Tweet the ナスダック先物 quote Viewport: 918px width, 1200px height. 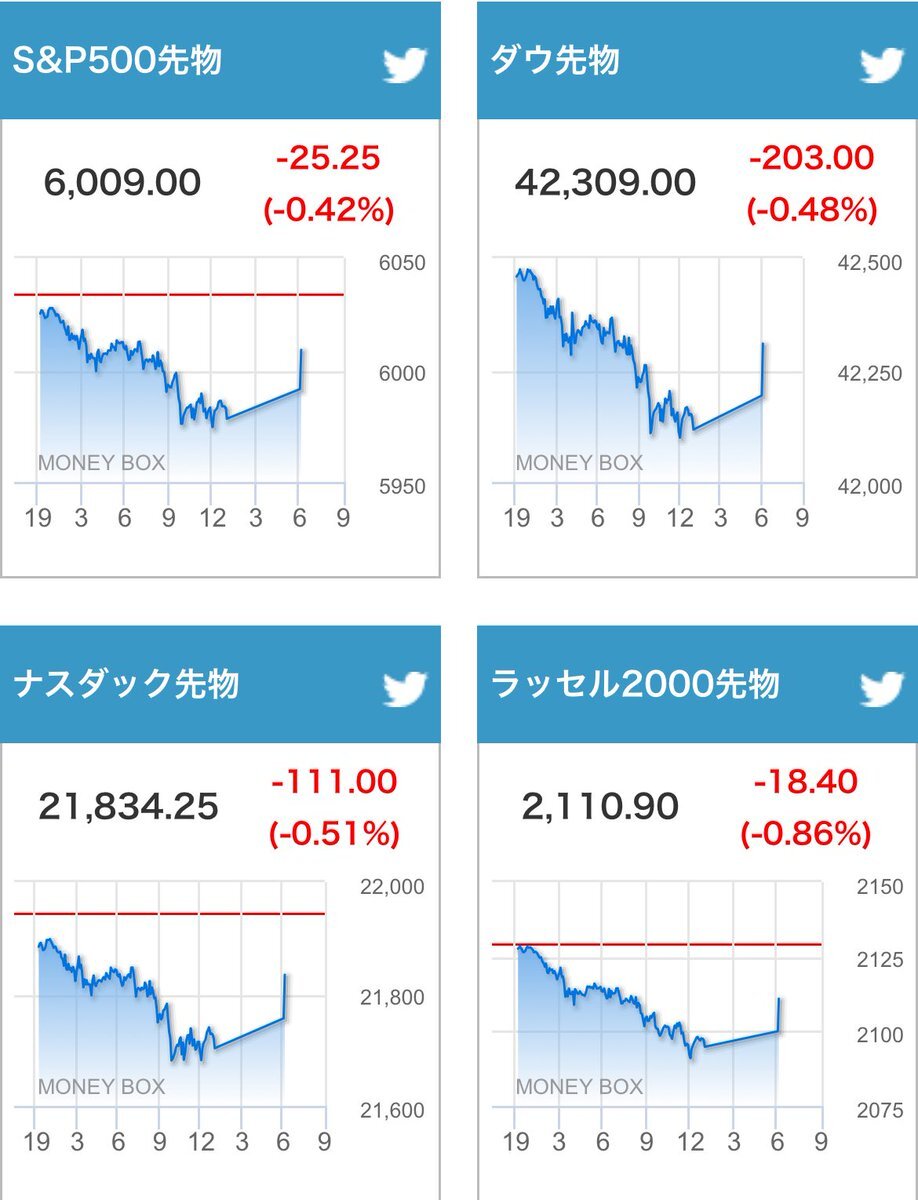[405, 688]
